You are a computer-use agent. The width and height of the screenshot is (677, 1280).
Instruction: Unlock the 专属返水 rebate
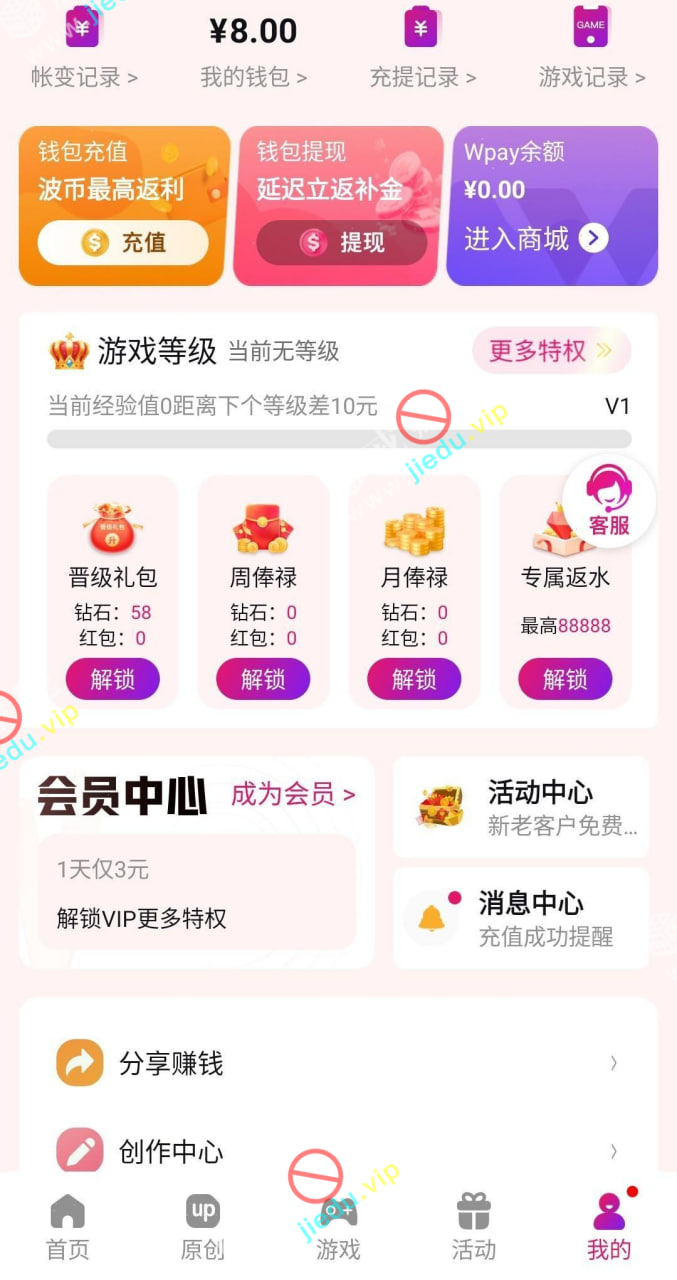(565, 679)
